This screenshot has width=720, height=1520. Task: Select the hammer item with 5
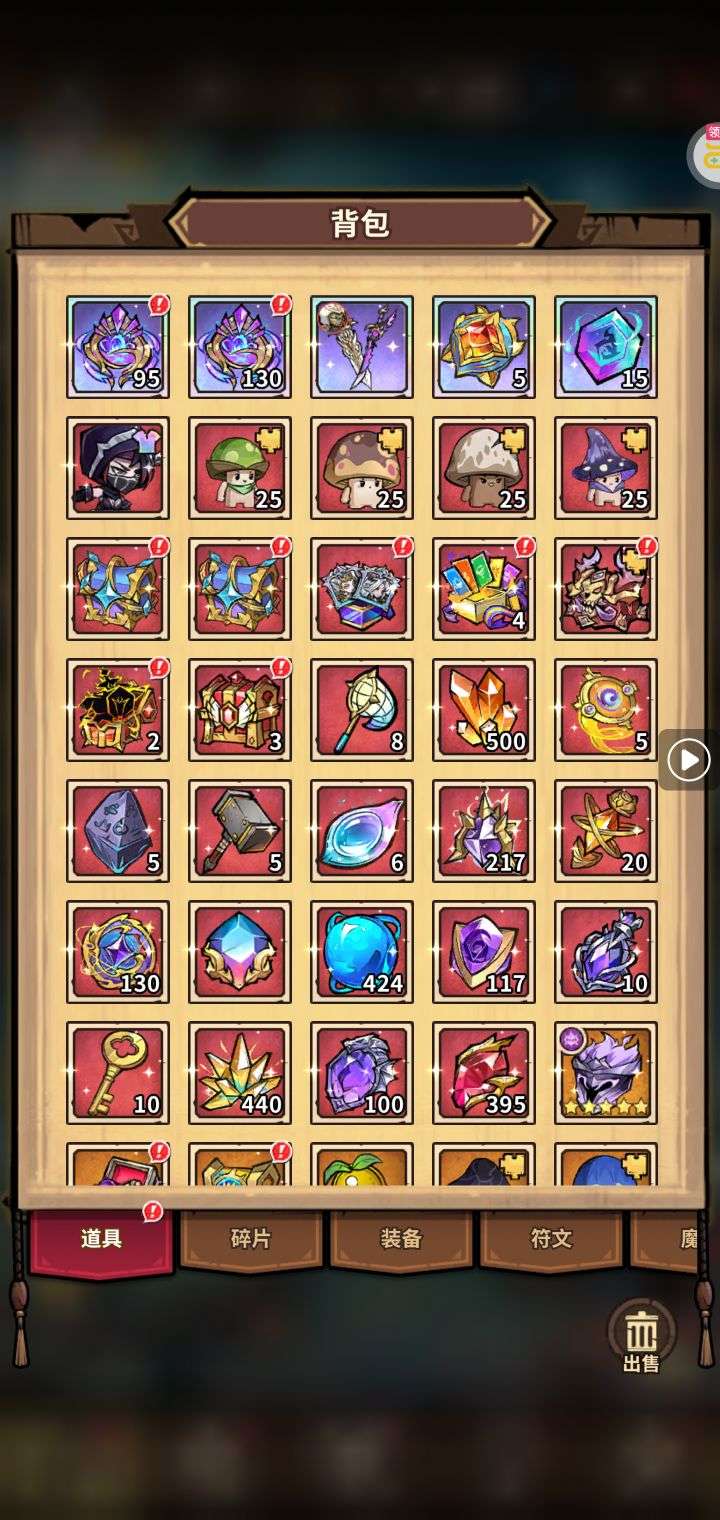coord(240,831)
